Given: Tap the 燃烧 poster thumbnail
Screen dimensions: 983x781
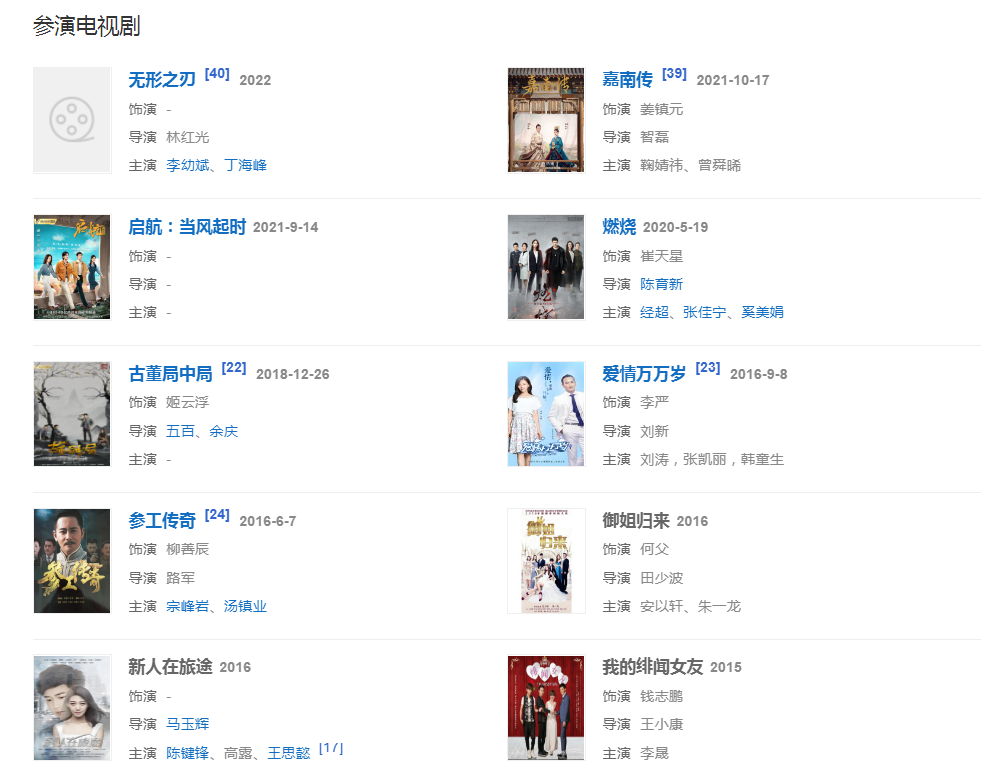Looking at the screenshot, I should point(545,267).
